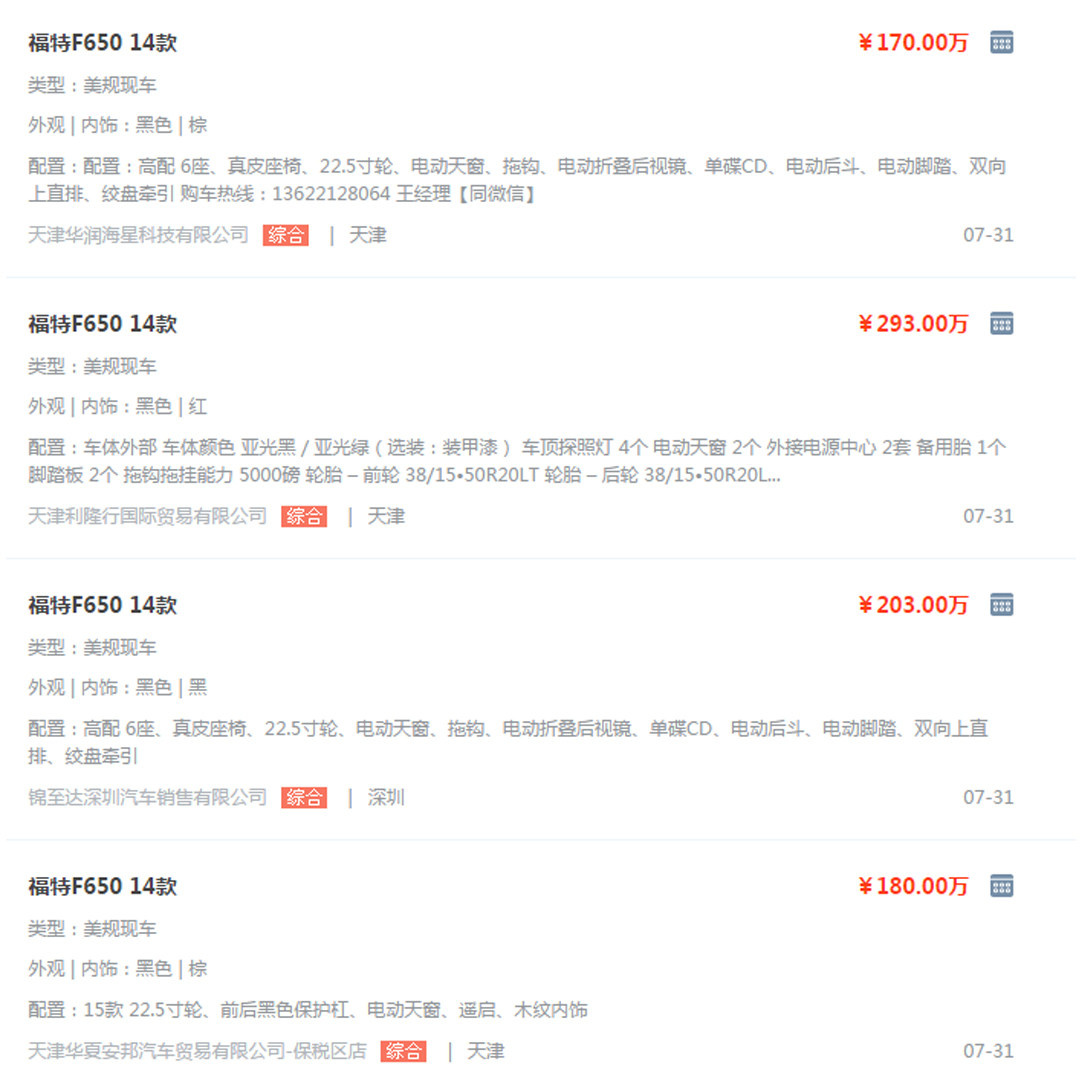Tap calculator icon next to ¥203.00万
Image resolution: width=1080 pixels, height=1080 pixels.
point(1001,604)
